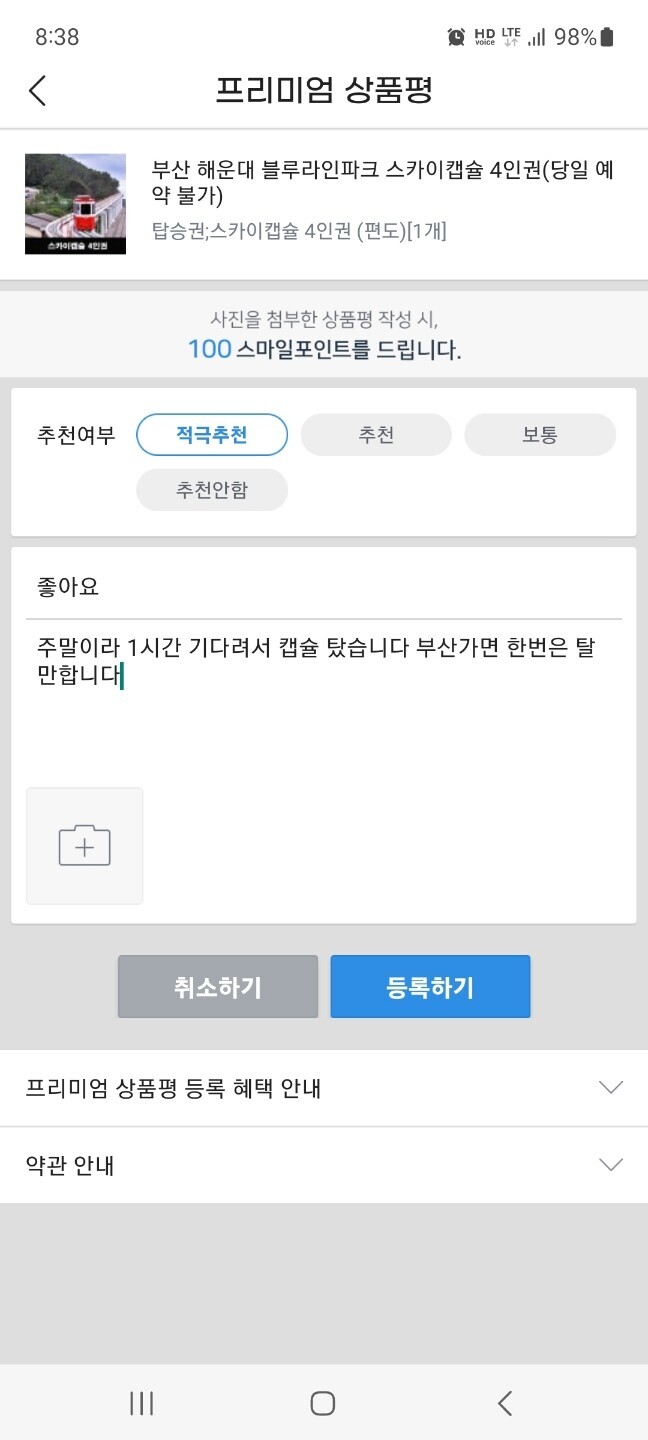Submit the review with 등록하기
Viewport: 648px width, 1440px height.
click(430, 987)
